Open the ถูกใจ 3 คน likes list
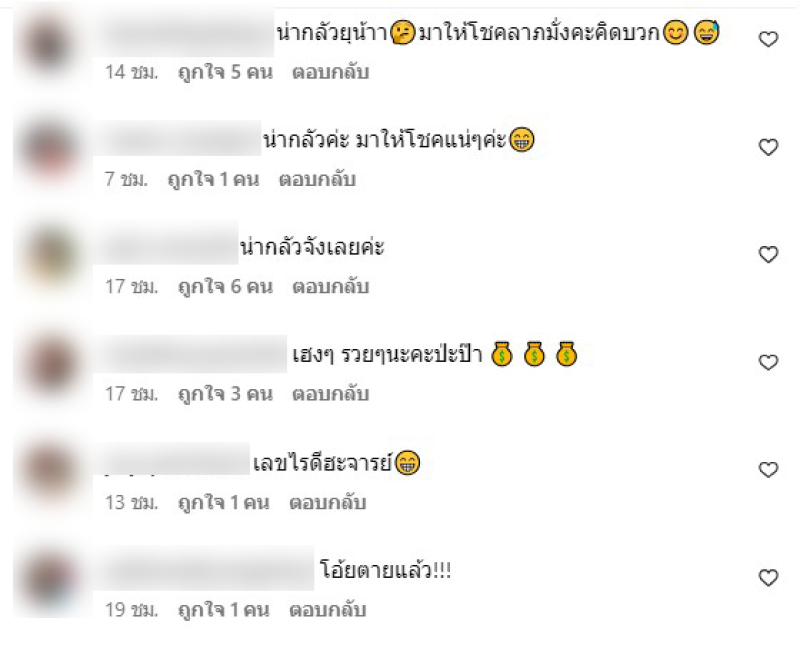 225,394
